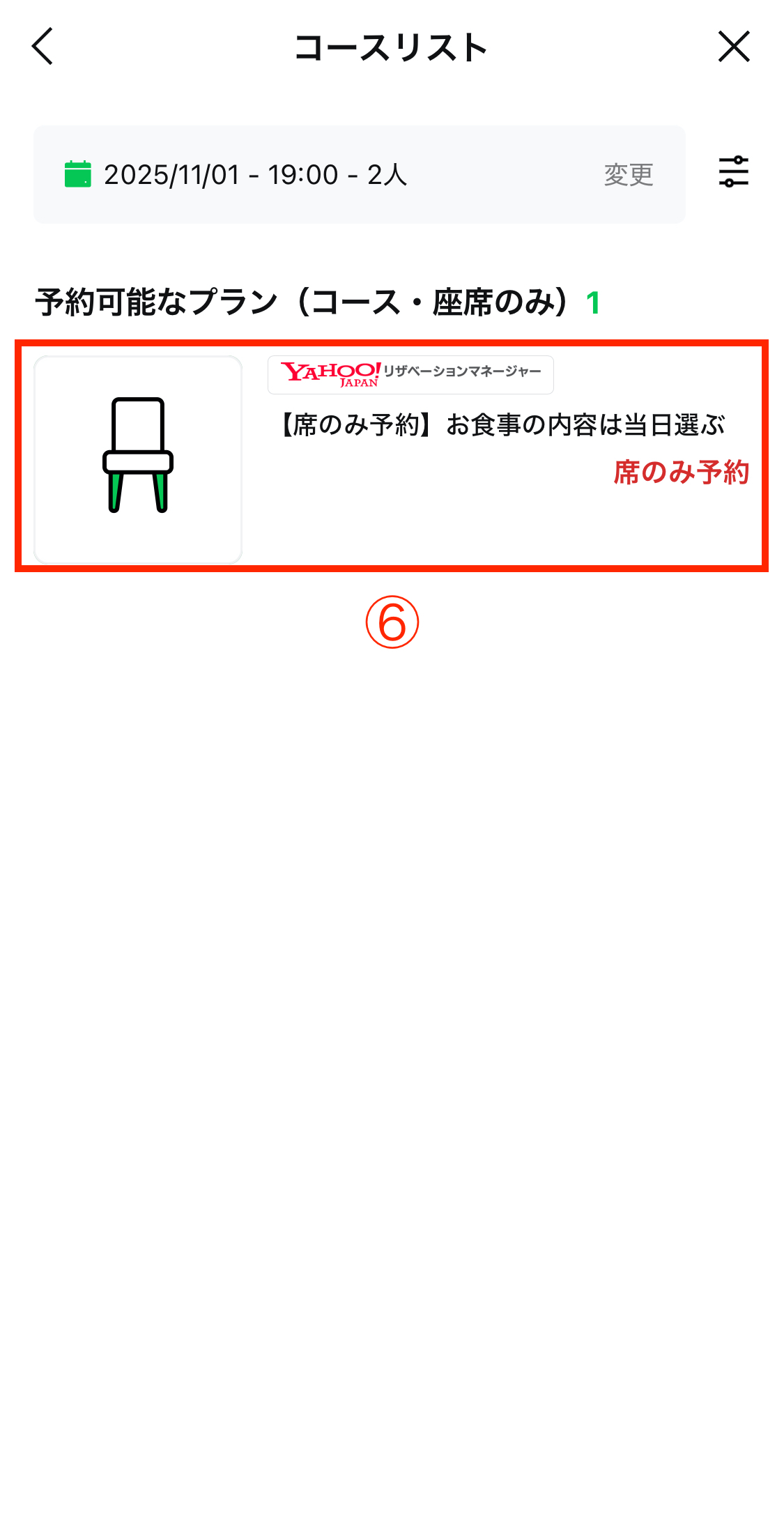The width and height of the screenshot is (784, 1522).
Task: Select the green plan count indicator 1
Action: click(593, 301)
